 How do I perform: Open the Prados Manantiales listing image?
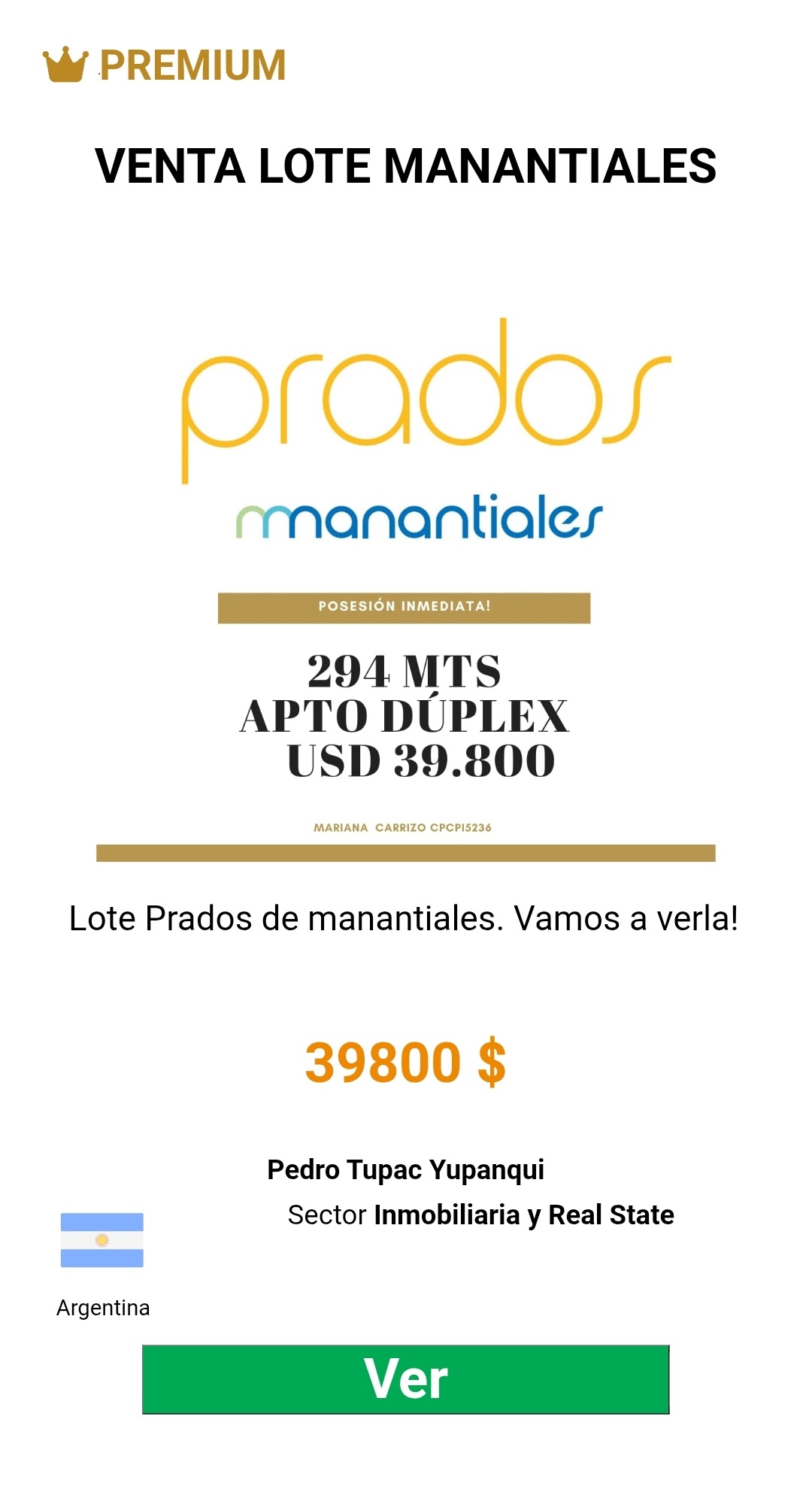pyautogui.click(x=405, y=572)
